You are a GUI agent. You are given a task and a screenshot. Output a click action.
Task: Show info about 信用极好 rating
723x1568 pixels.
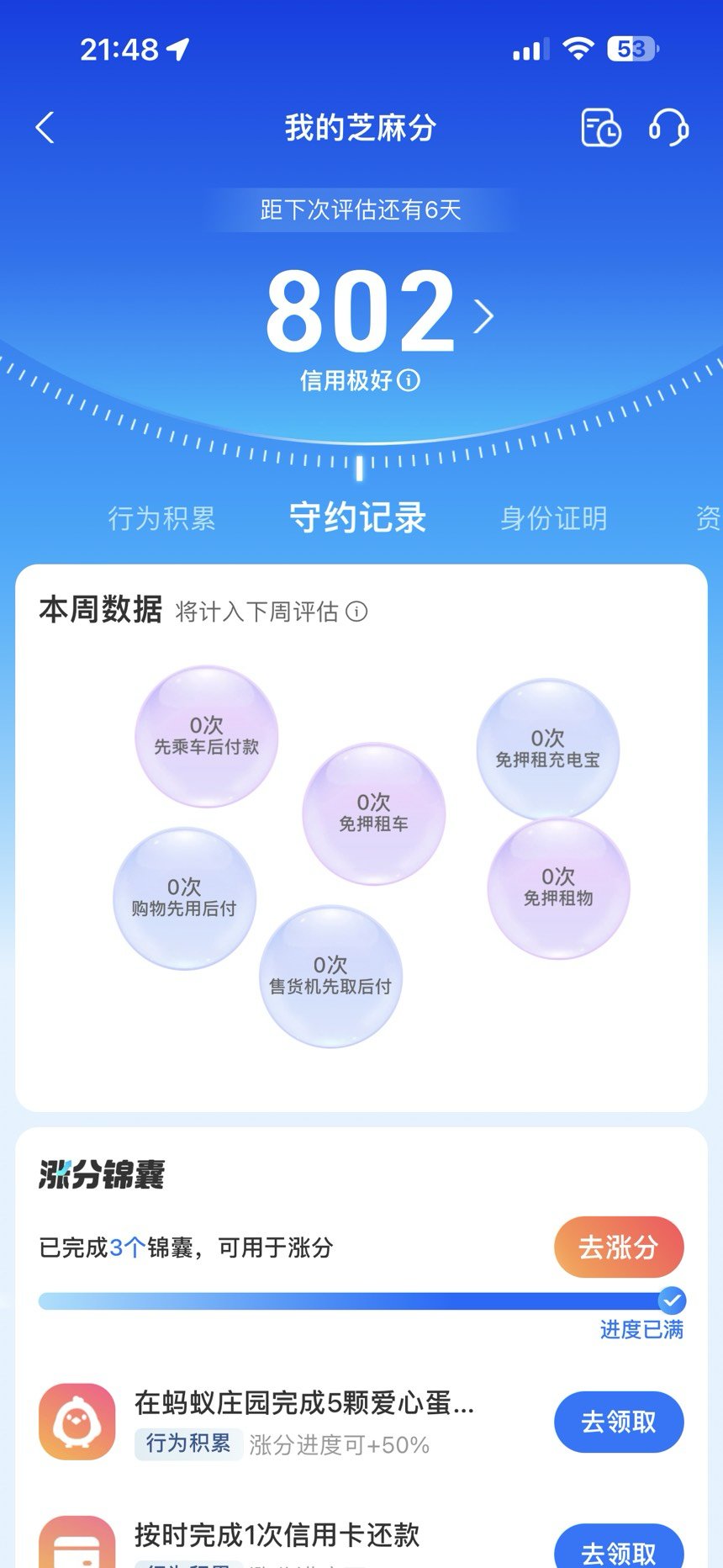409,381
